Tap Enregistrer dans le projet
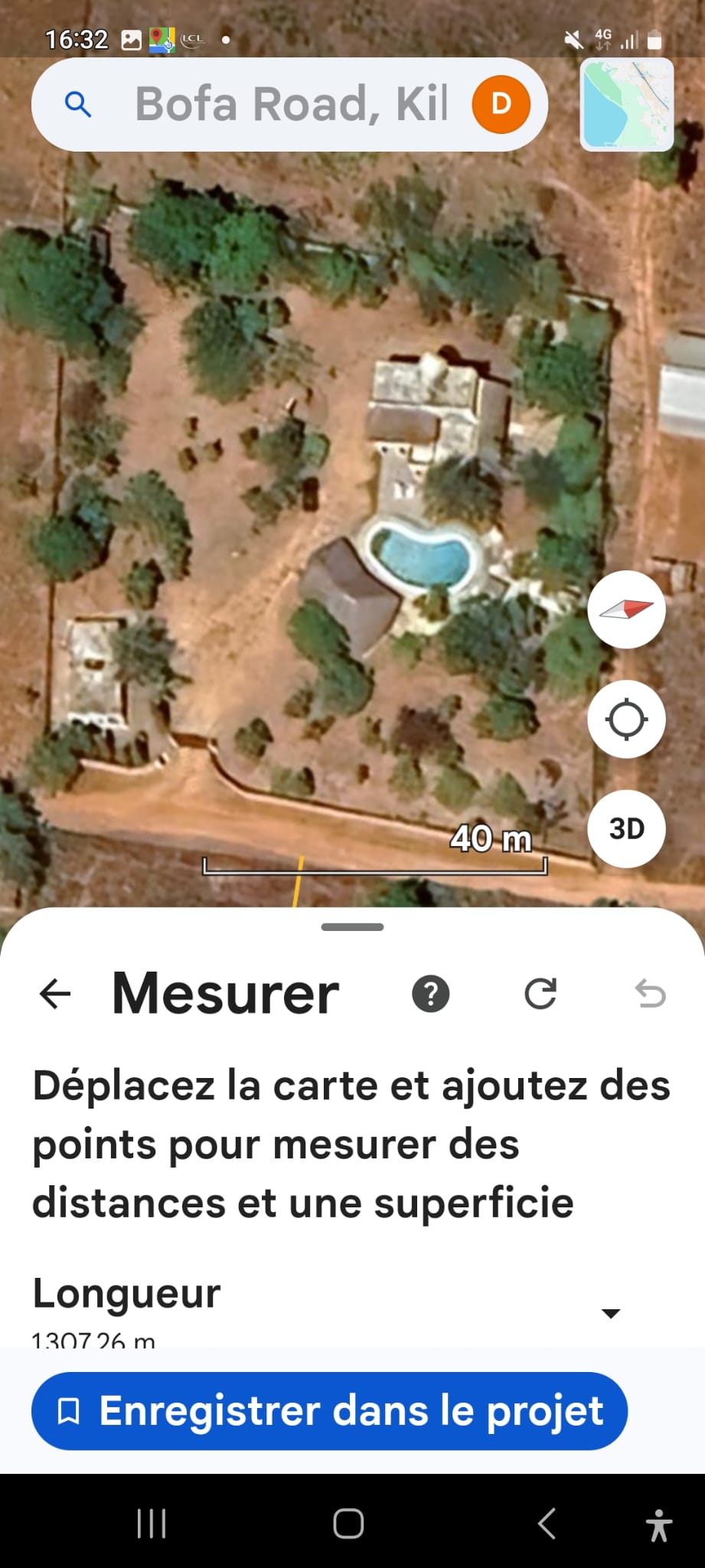The height and width of the screenshot is (1568, 705). tap(329, 1411)
